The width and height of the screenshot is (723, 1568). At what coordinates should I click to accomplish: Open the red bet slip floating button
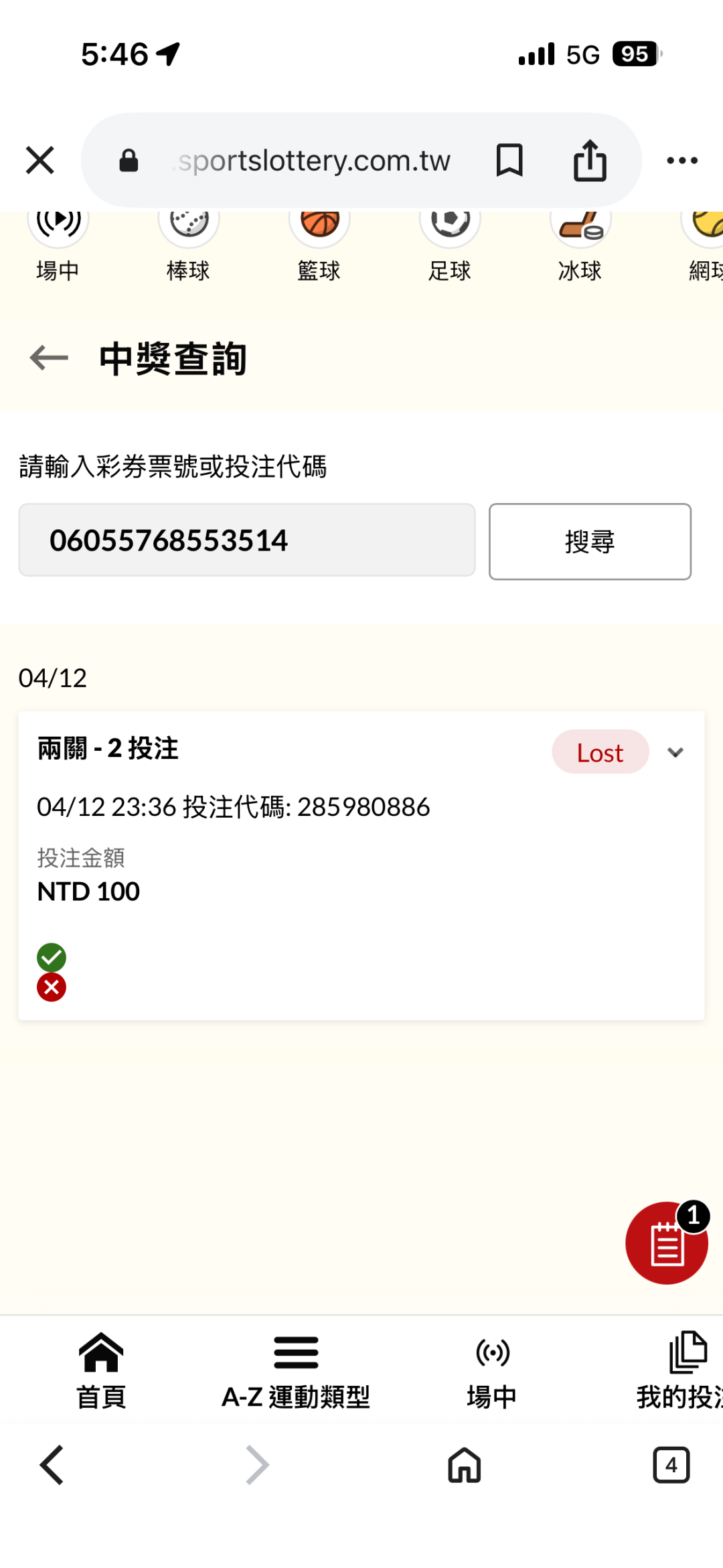click(x=666, y=1243)
